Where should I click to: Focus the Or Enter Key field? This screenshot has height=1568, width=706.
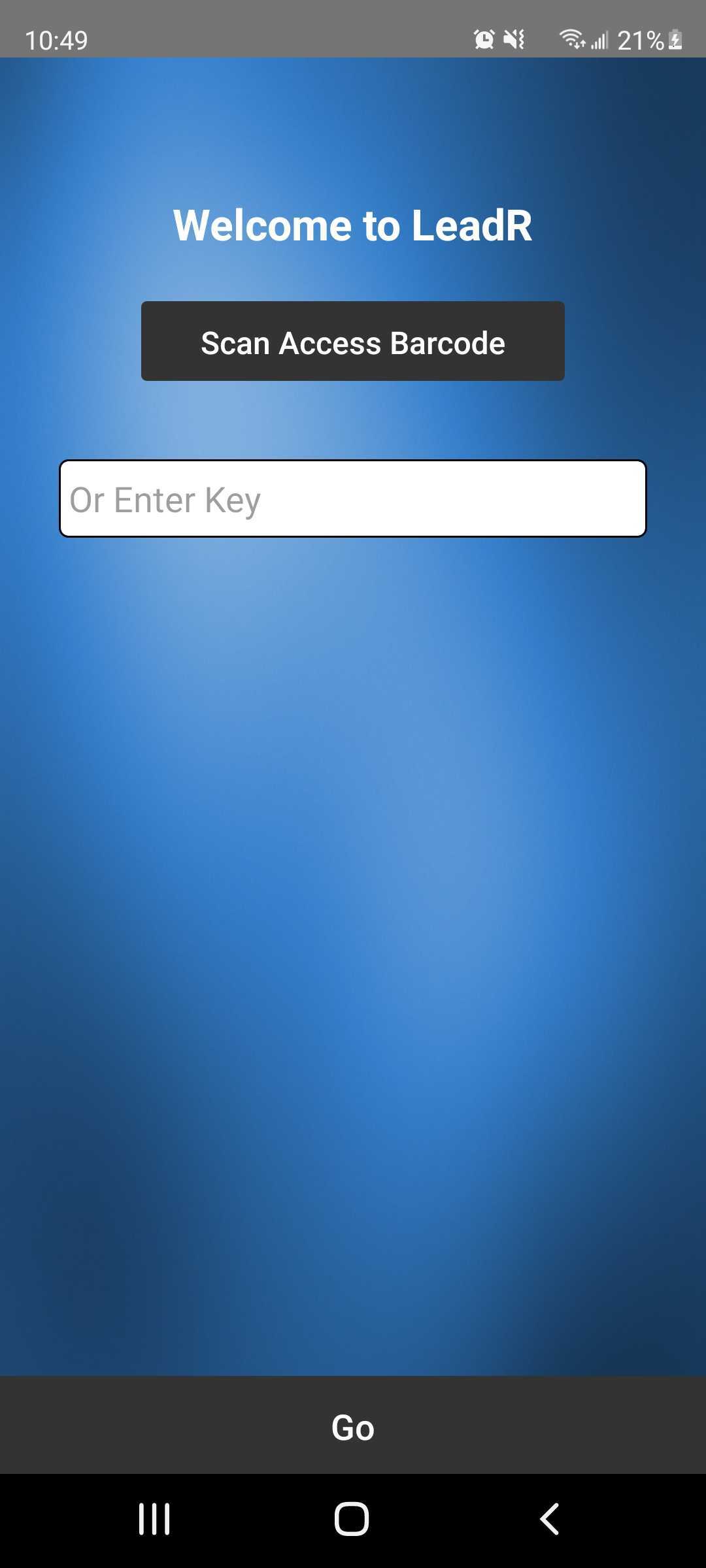[x=352, y=499]
